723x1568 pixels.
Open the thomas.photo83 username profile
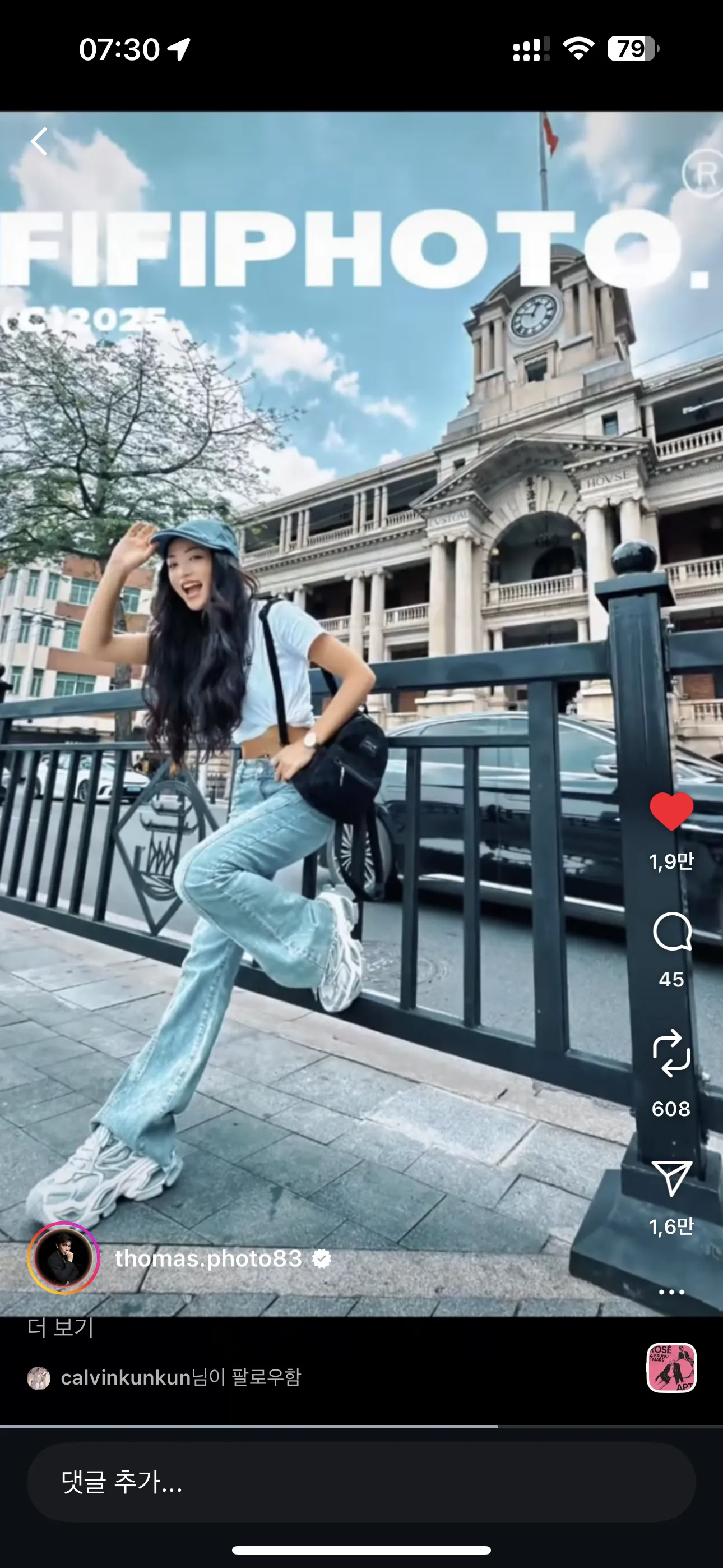(208, 1257)
